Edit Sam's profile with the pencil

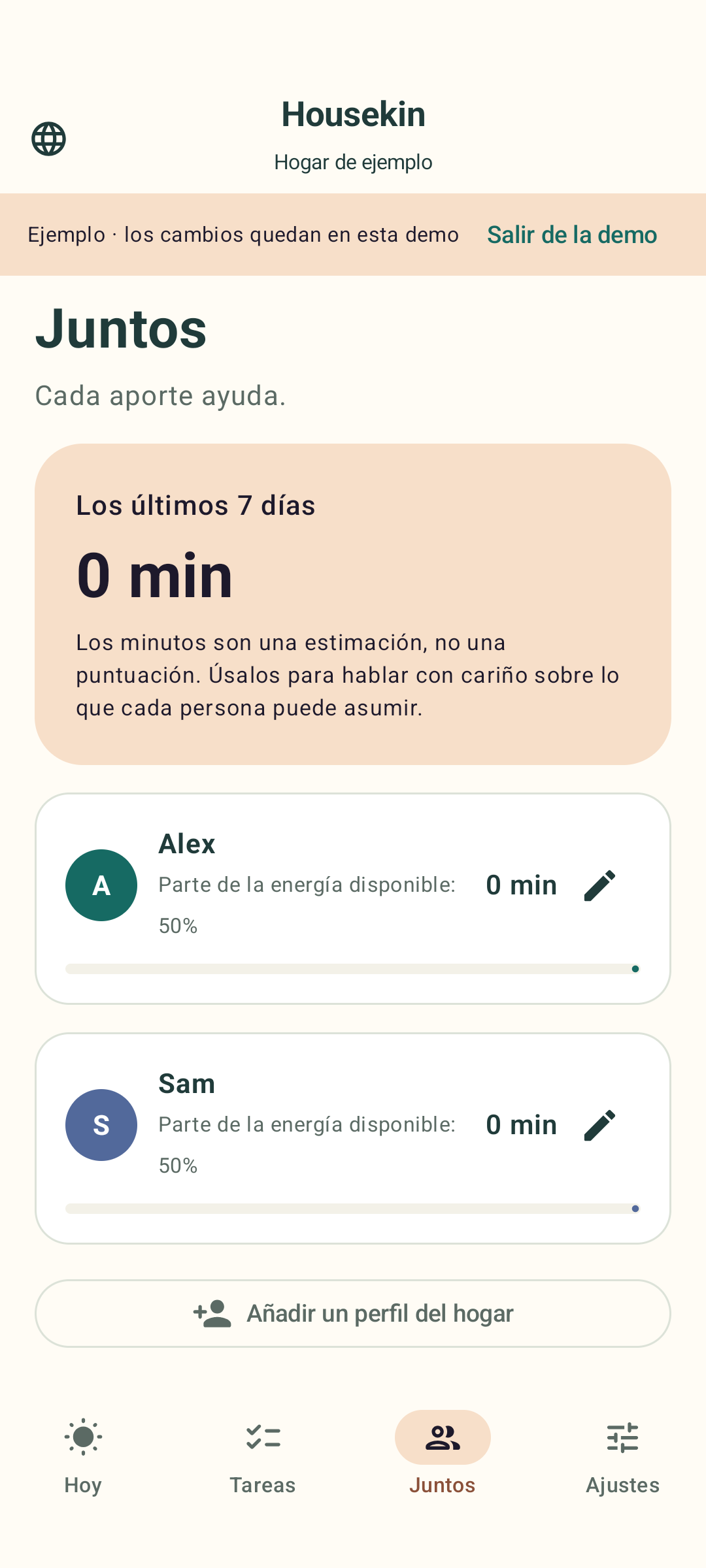(x=599, y=1125)
